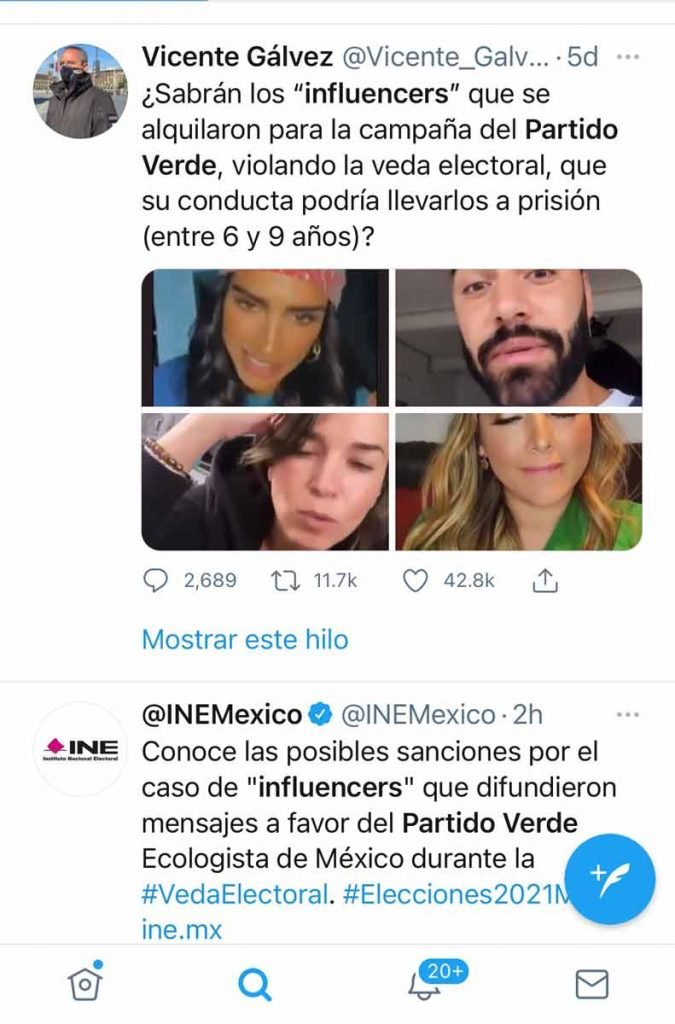This screenshot has height=1024, width=675.
Task: Open the top-right image in the tweet
Action: pyautogui.click(x=518, y=337)
